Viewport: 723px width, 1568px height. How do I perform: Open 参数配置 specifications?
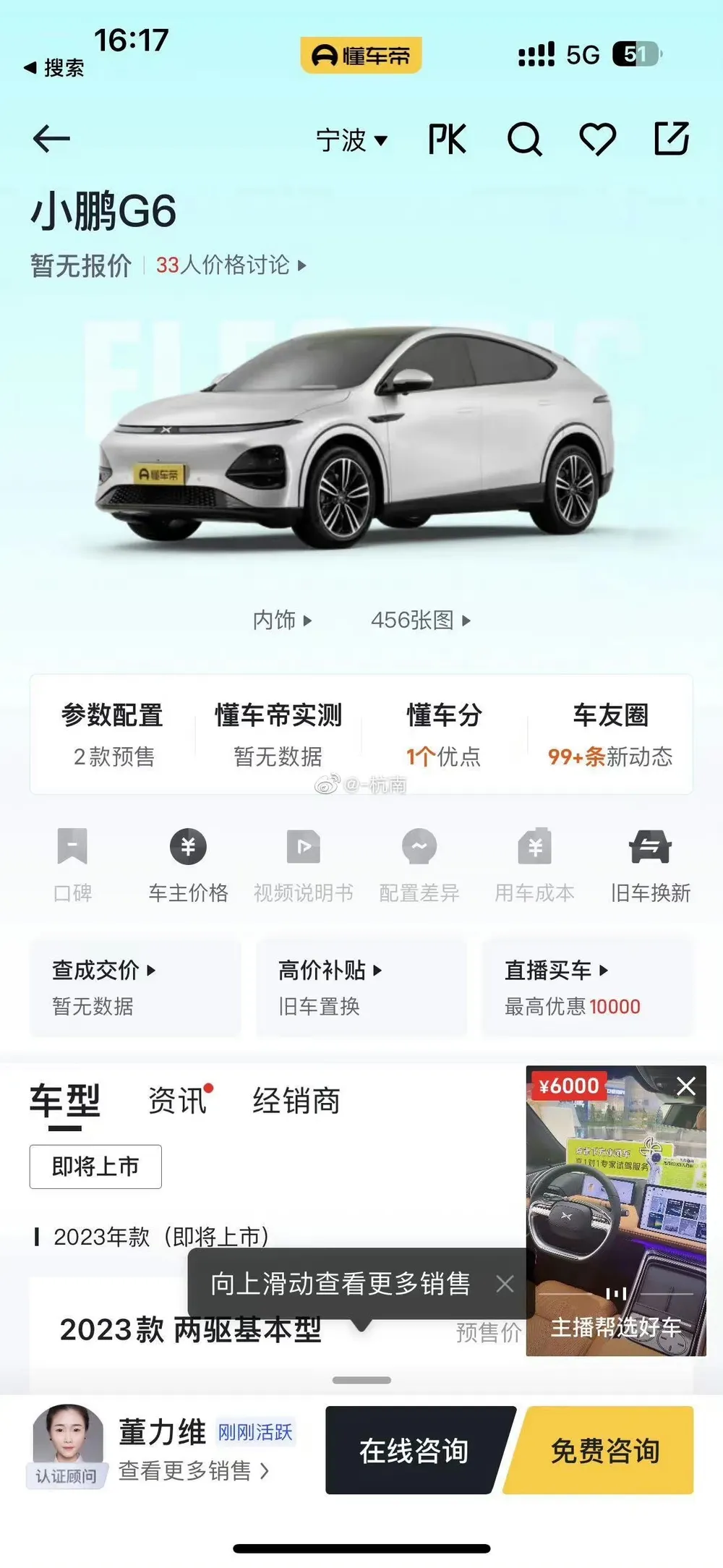point(113,733)
